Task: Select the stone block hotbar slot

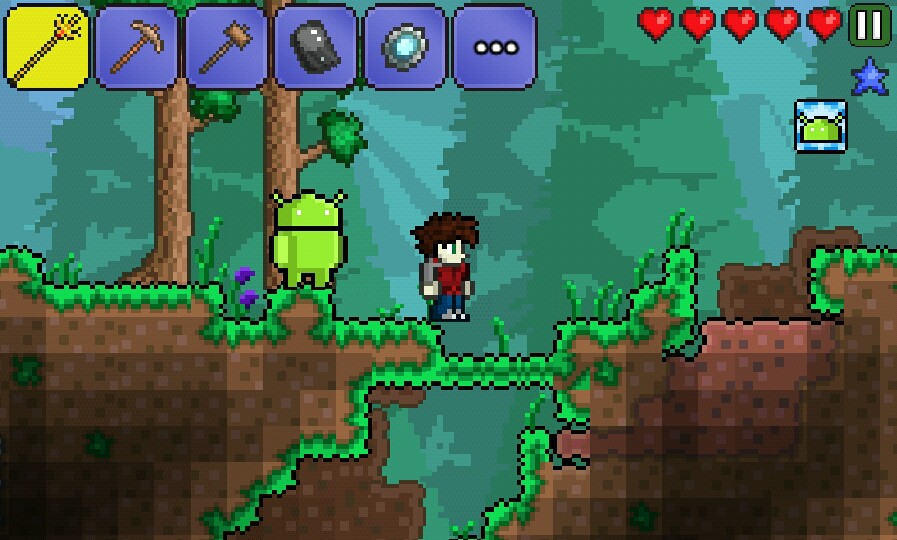Action: click(315, 47)
